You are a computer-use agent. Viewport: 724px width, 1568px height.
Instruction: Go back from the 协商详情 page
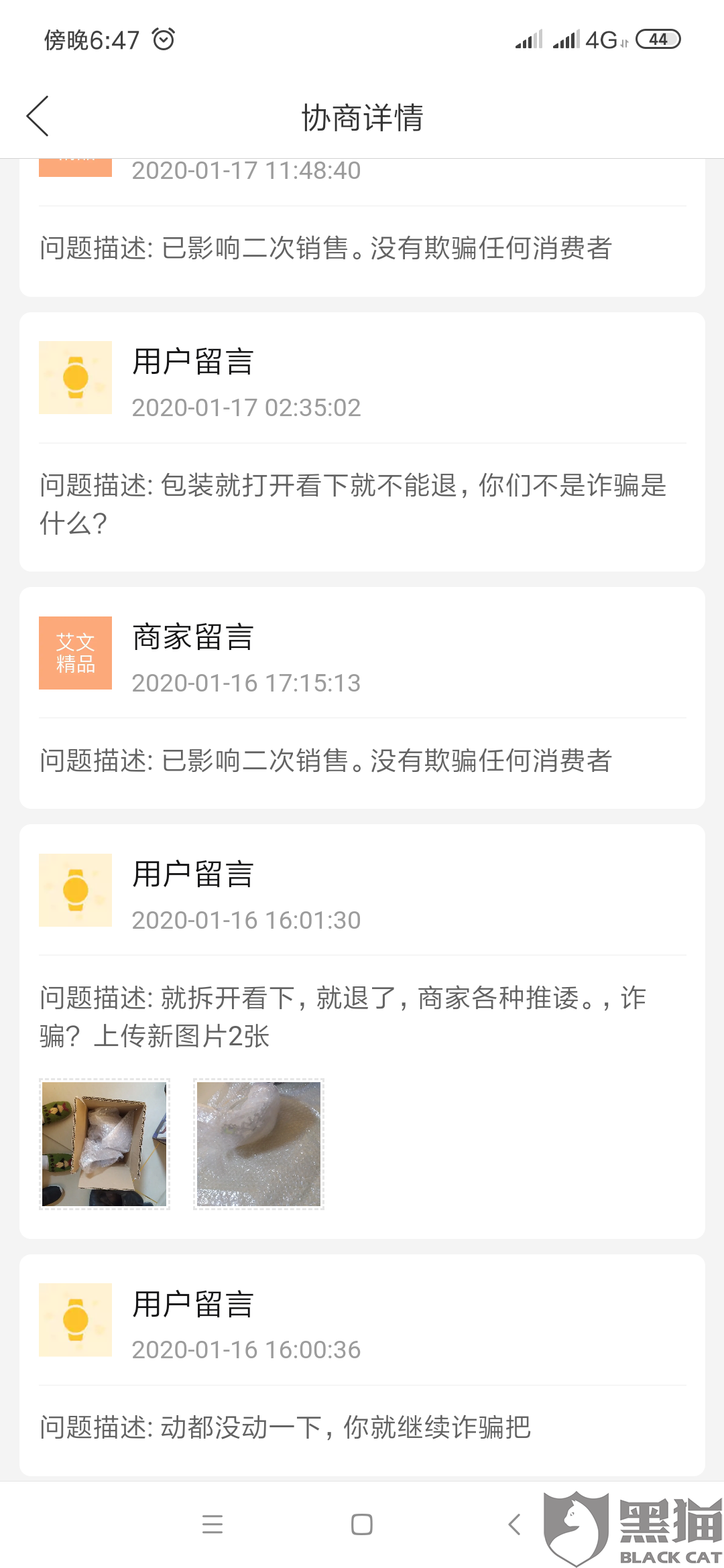pos(38,116)
